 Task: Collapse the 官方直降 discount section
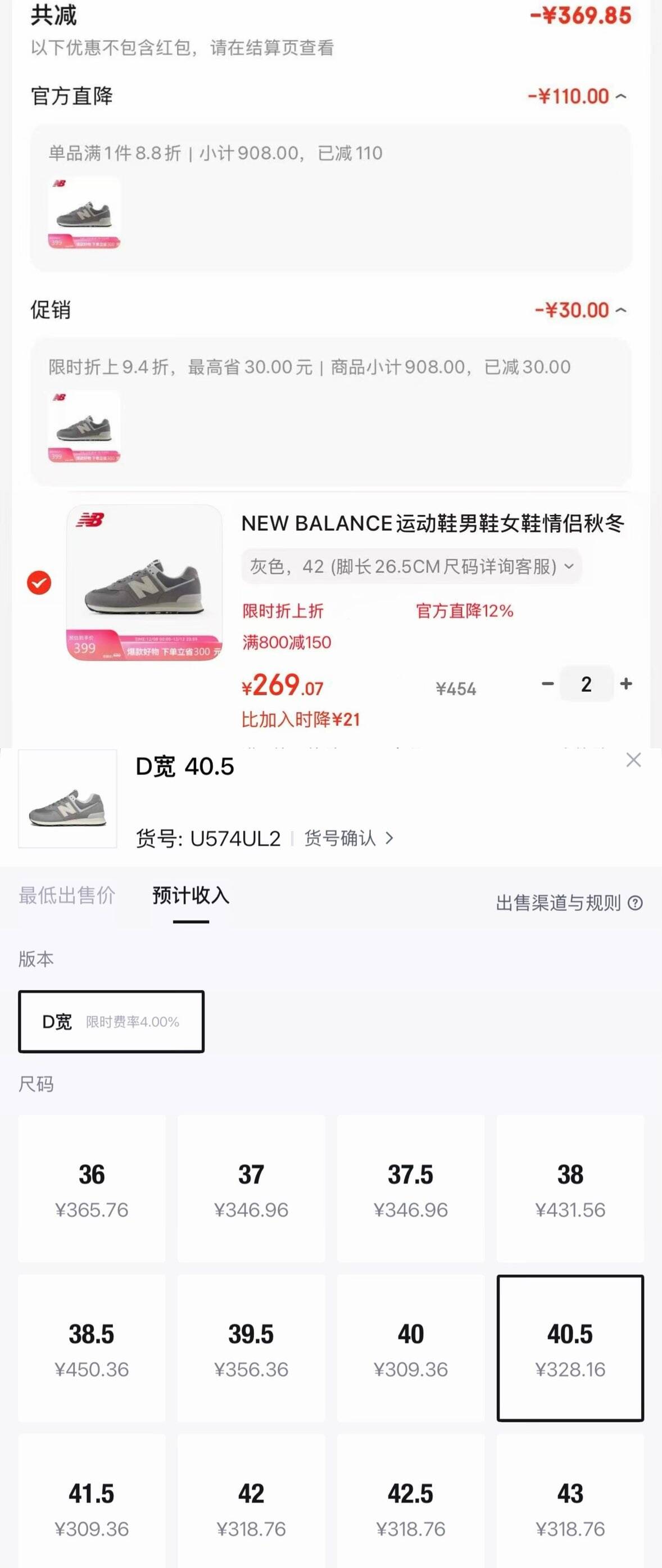(620, 96)
